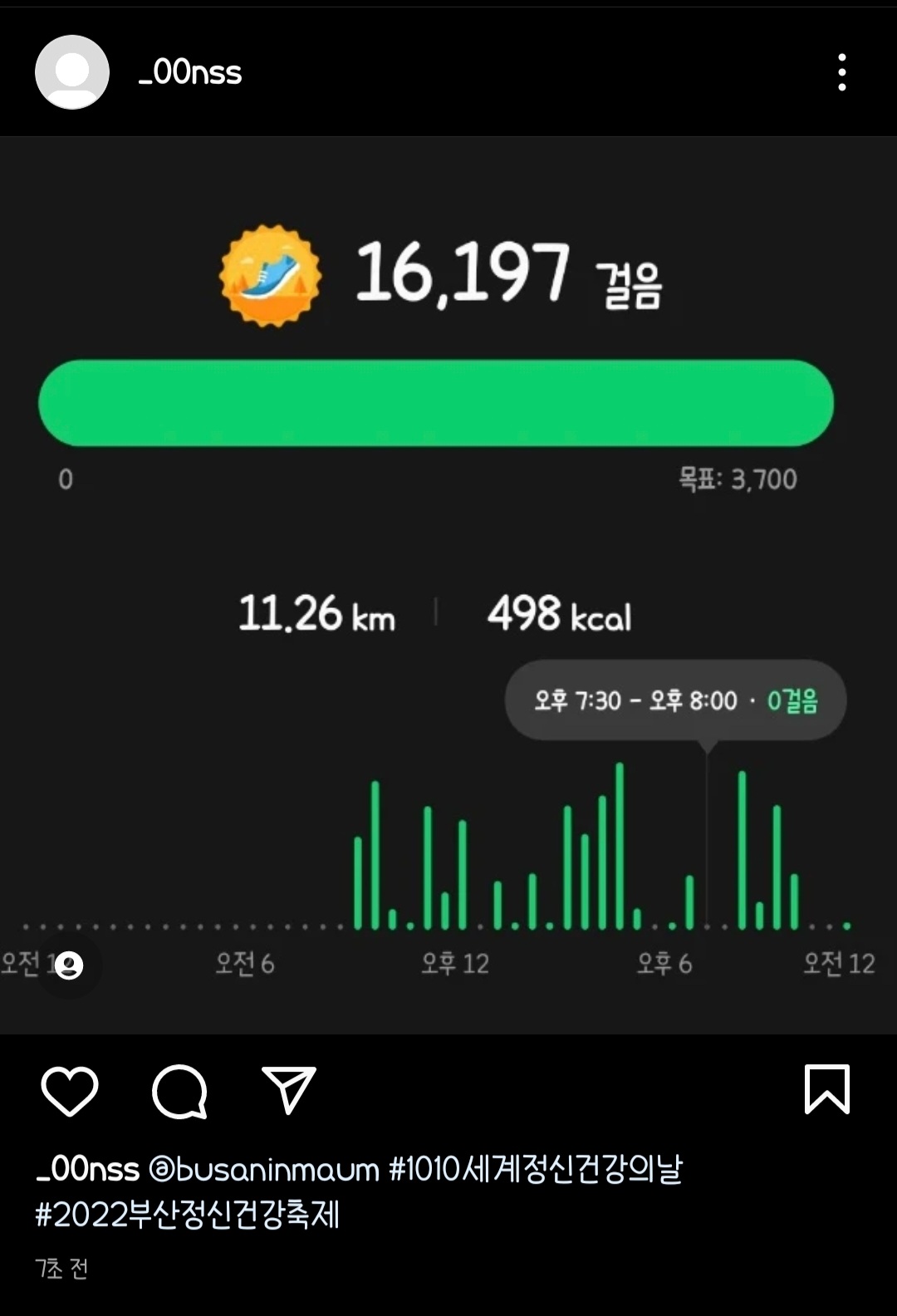Open the _00nss profile picture in header

pos(72,72)
